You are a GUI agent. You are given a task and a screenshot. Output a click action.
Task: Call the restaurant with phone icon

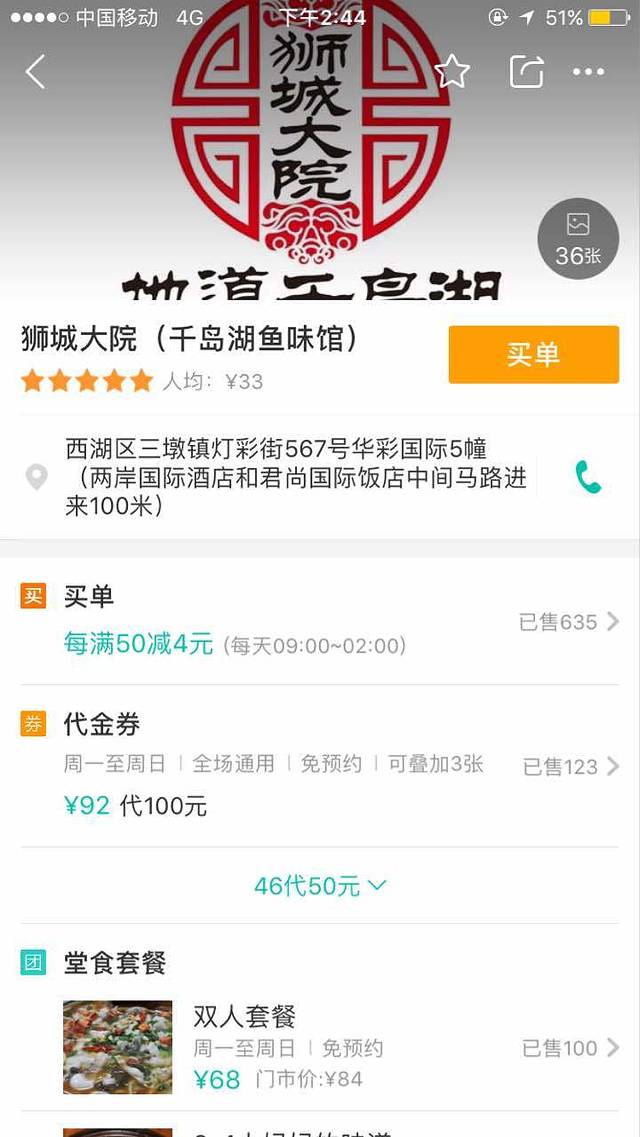[x=589, y=477]
